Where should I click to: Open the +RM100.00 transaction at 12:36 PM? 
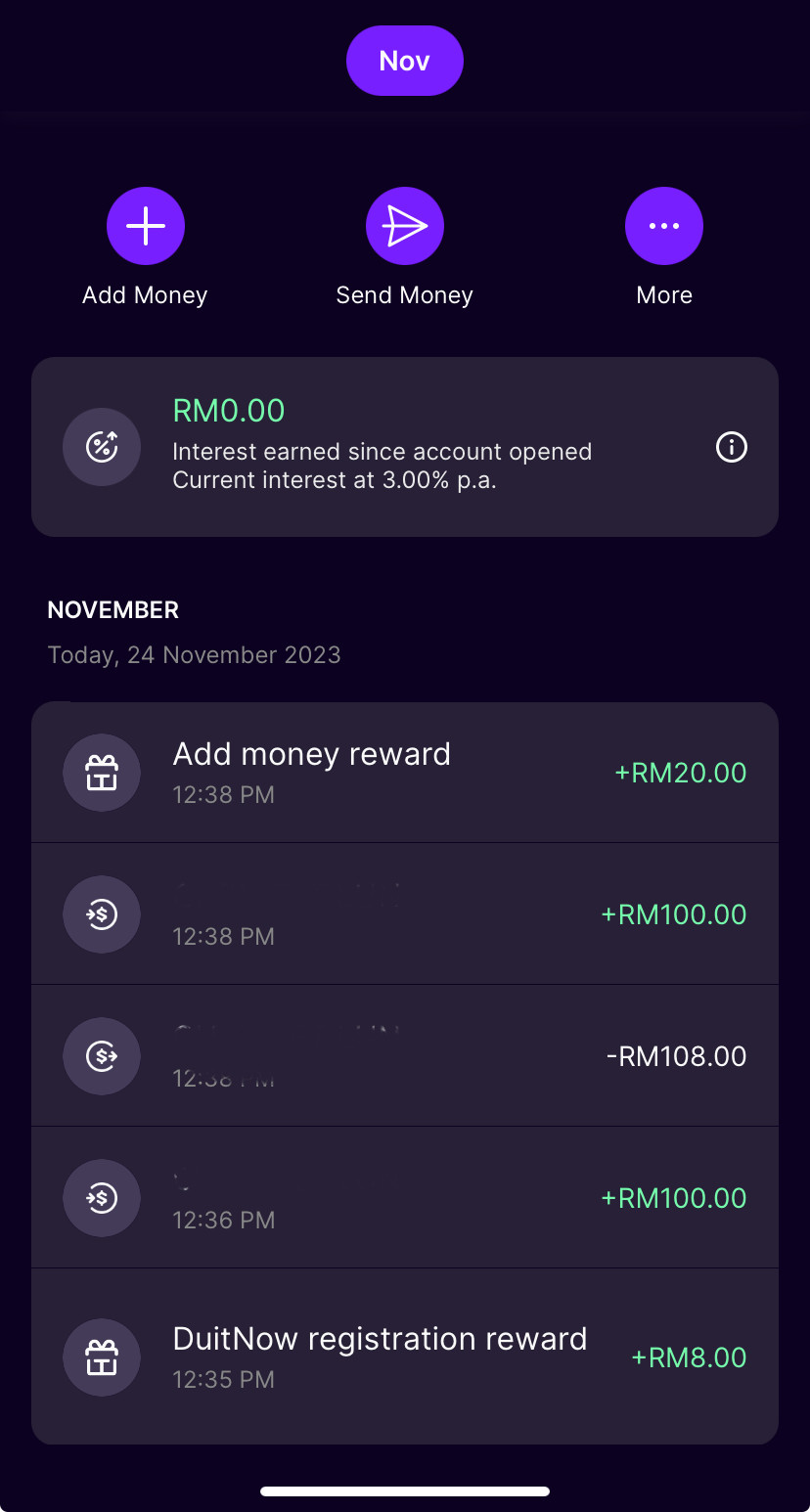(x=405, y=1198)
